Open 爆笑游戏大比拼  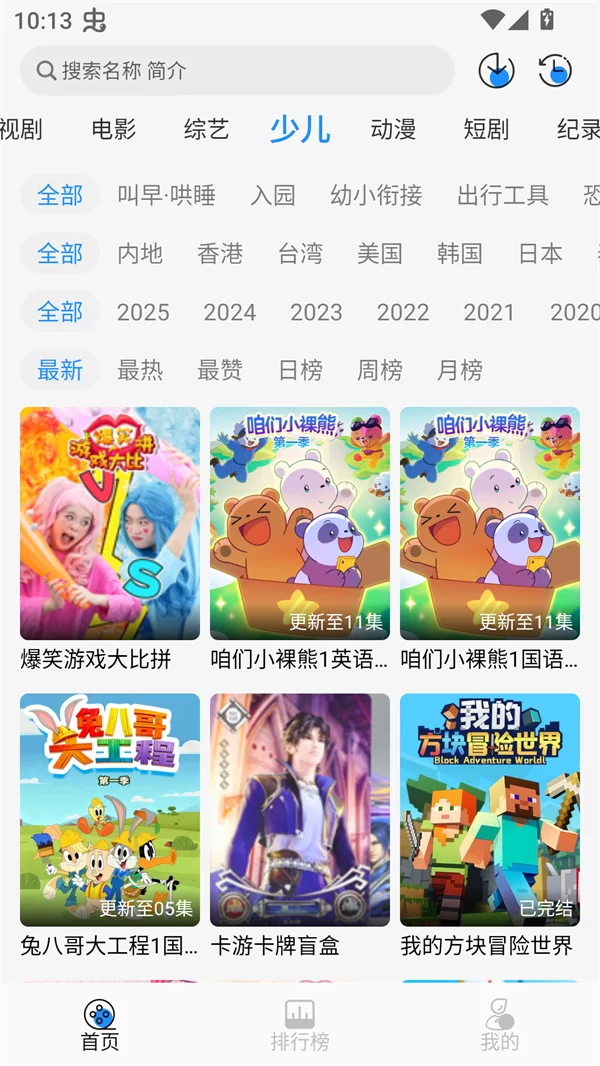[110, 523]
